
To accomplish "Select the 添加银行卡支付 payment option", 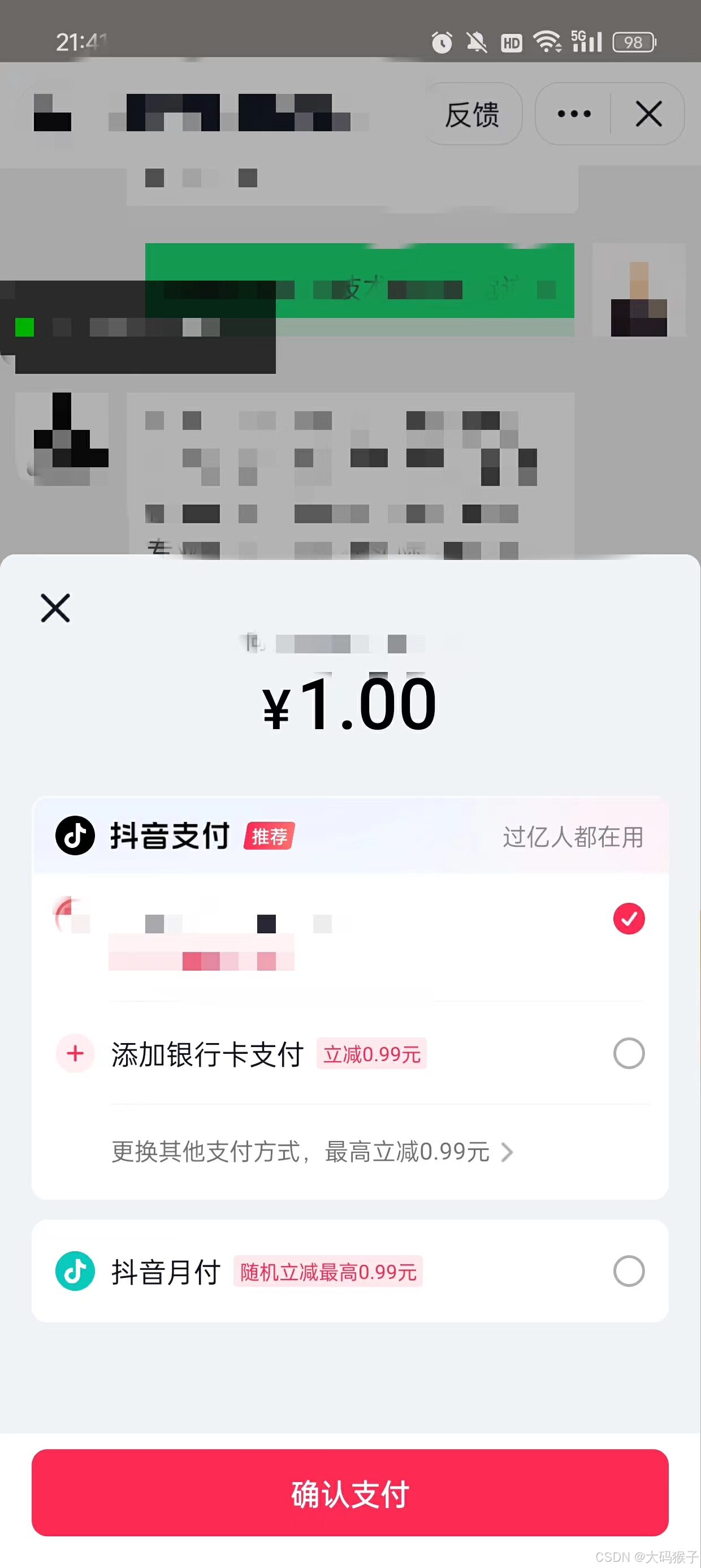I will (x=630, y=1053).
